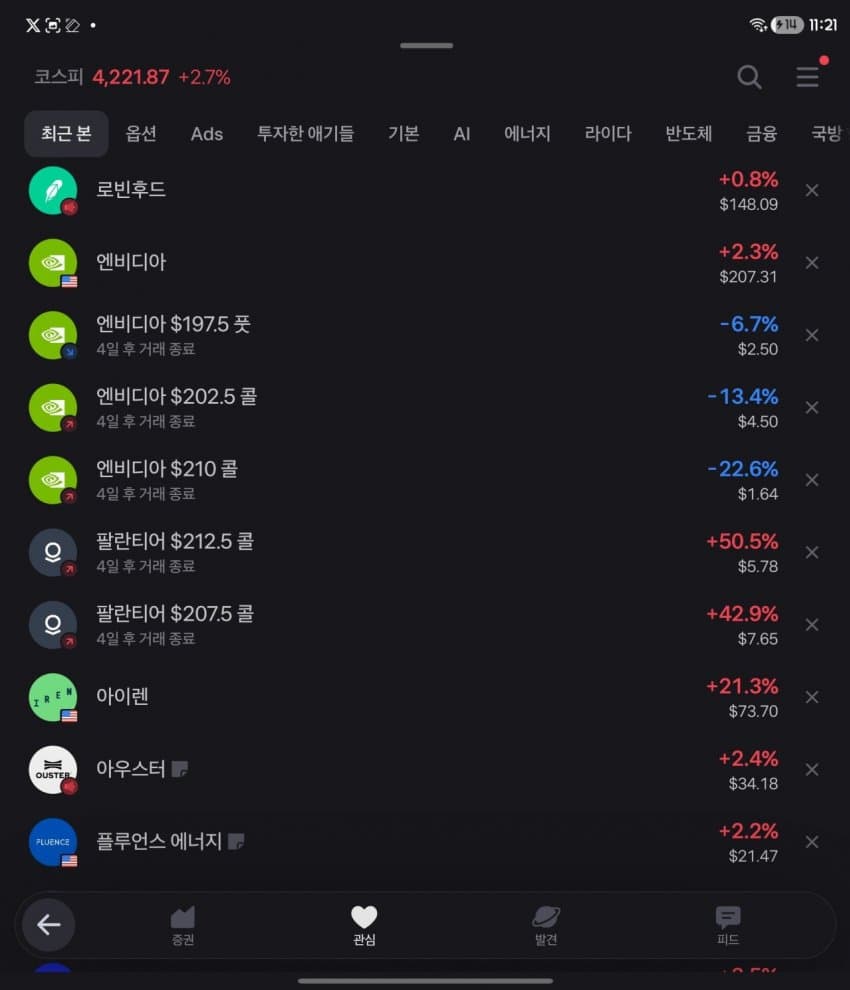
Task: Tap the back arrow button
Action: 49,925
